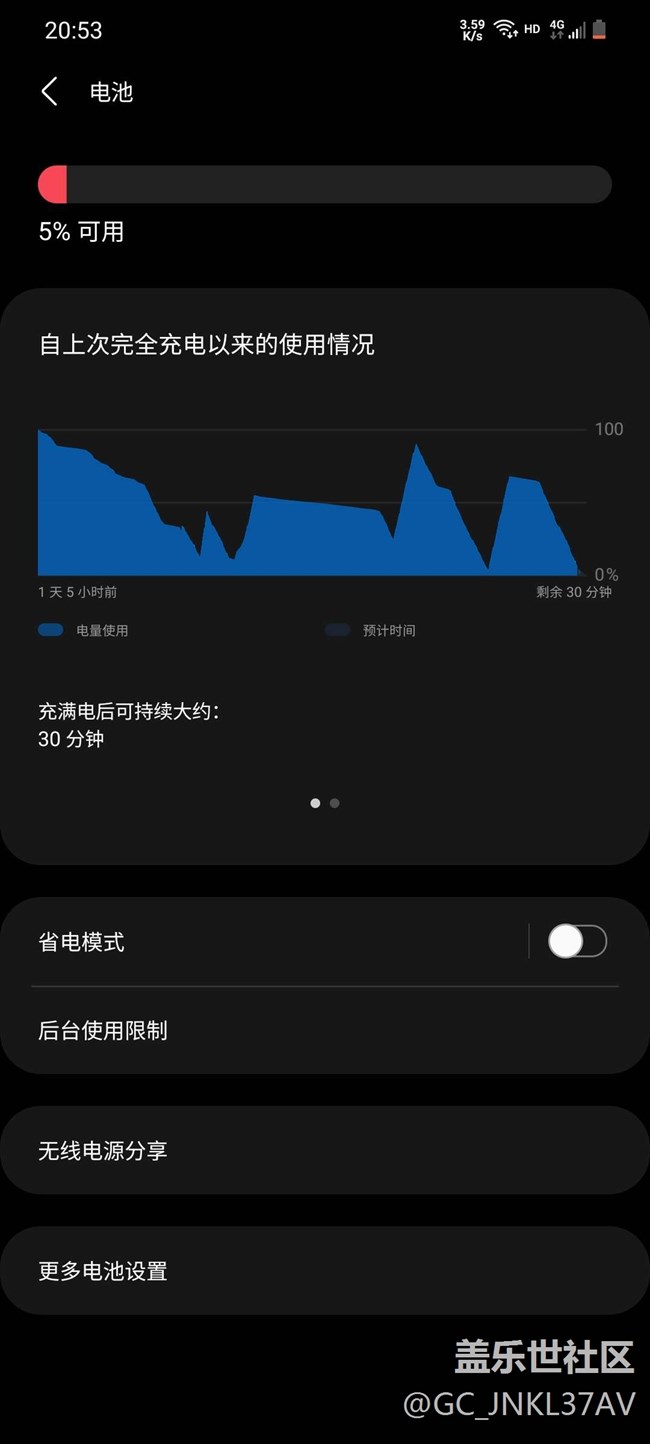The height and width of the screenshot is (1444, 650).
Task: Go back from the 电池 screen
Action: (x=49, y=92)
